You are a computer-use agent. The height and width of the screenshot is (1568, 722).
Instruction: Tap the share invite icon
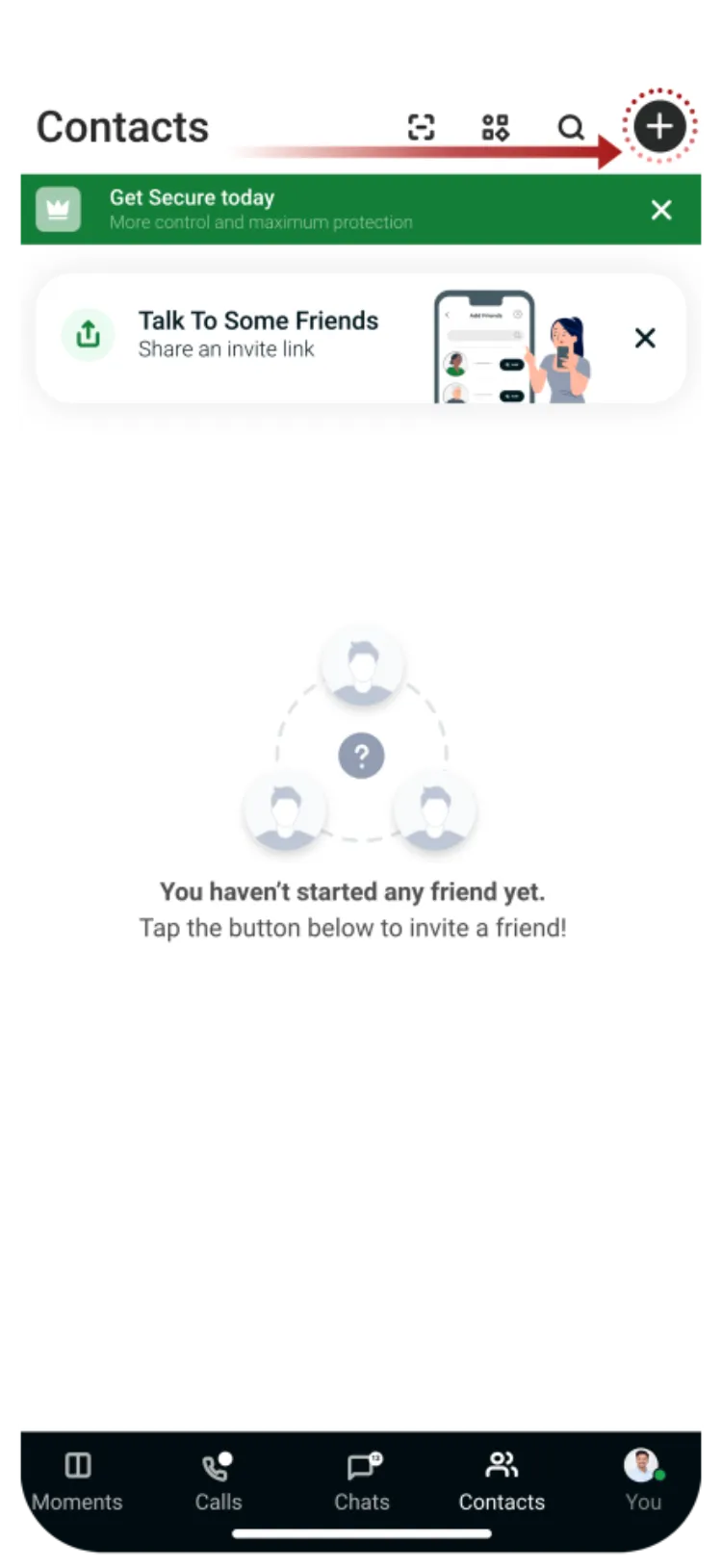click(x=88, y=334)
